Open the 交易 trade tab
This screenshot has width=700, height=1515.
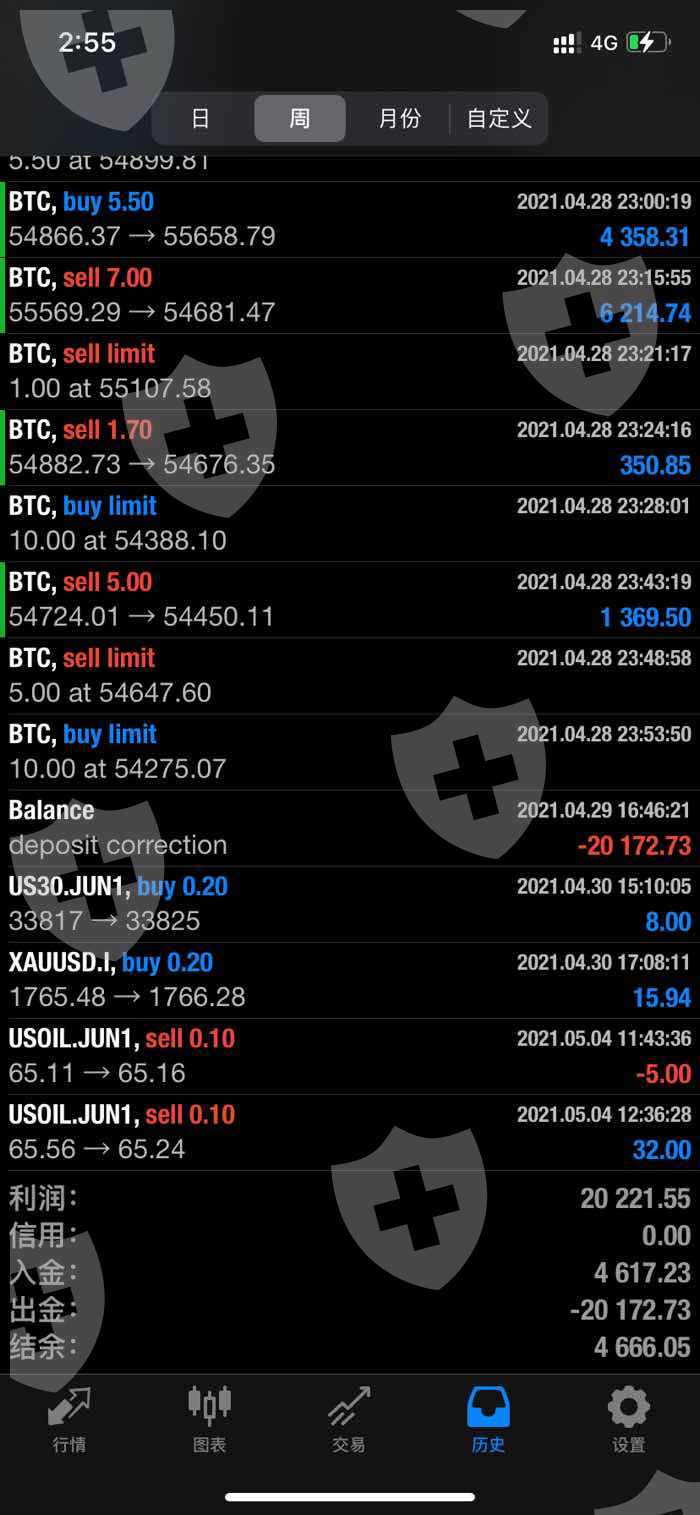click(x=349, y=1420)
